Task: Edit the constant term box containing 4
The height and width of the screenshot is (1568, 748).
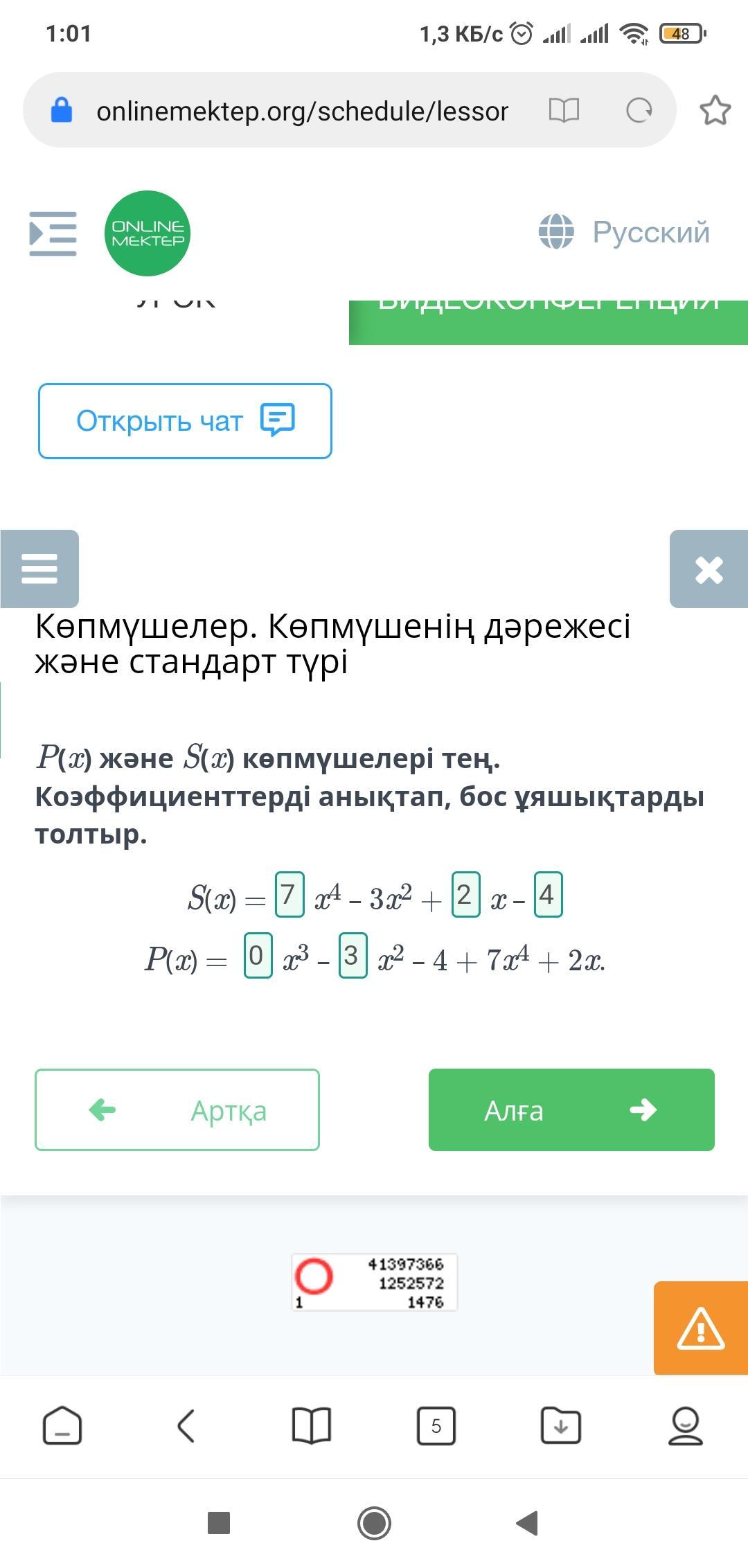Action: pyautogui.click(x=549, y=894)
